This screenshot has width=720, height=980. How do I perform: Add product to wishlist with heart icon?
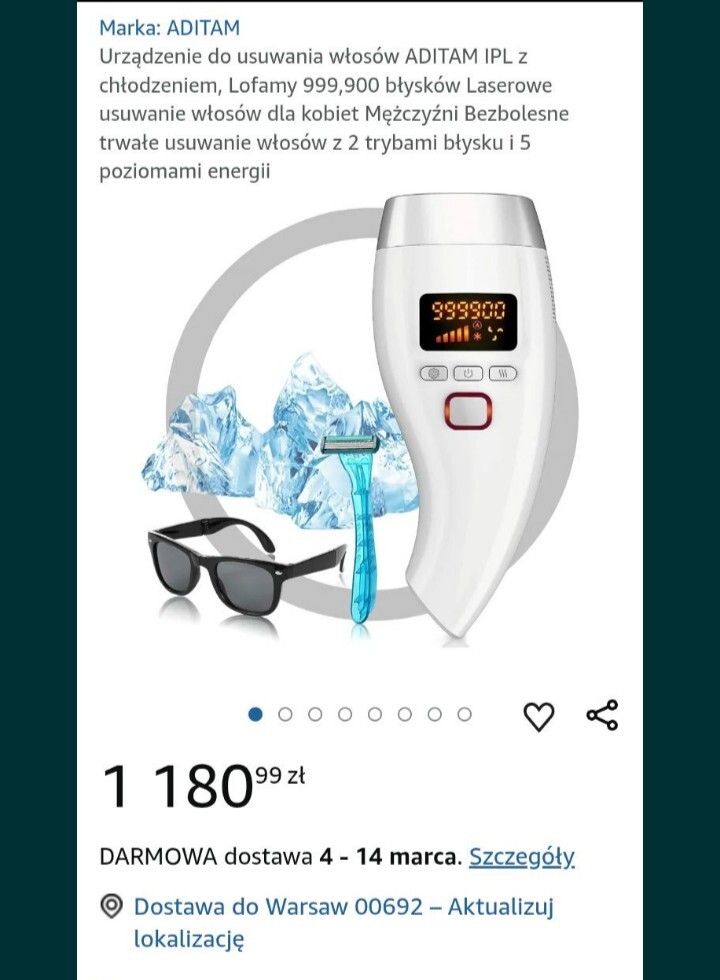(x=539, y=715)
